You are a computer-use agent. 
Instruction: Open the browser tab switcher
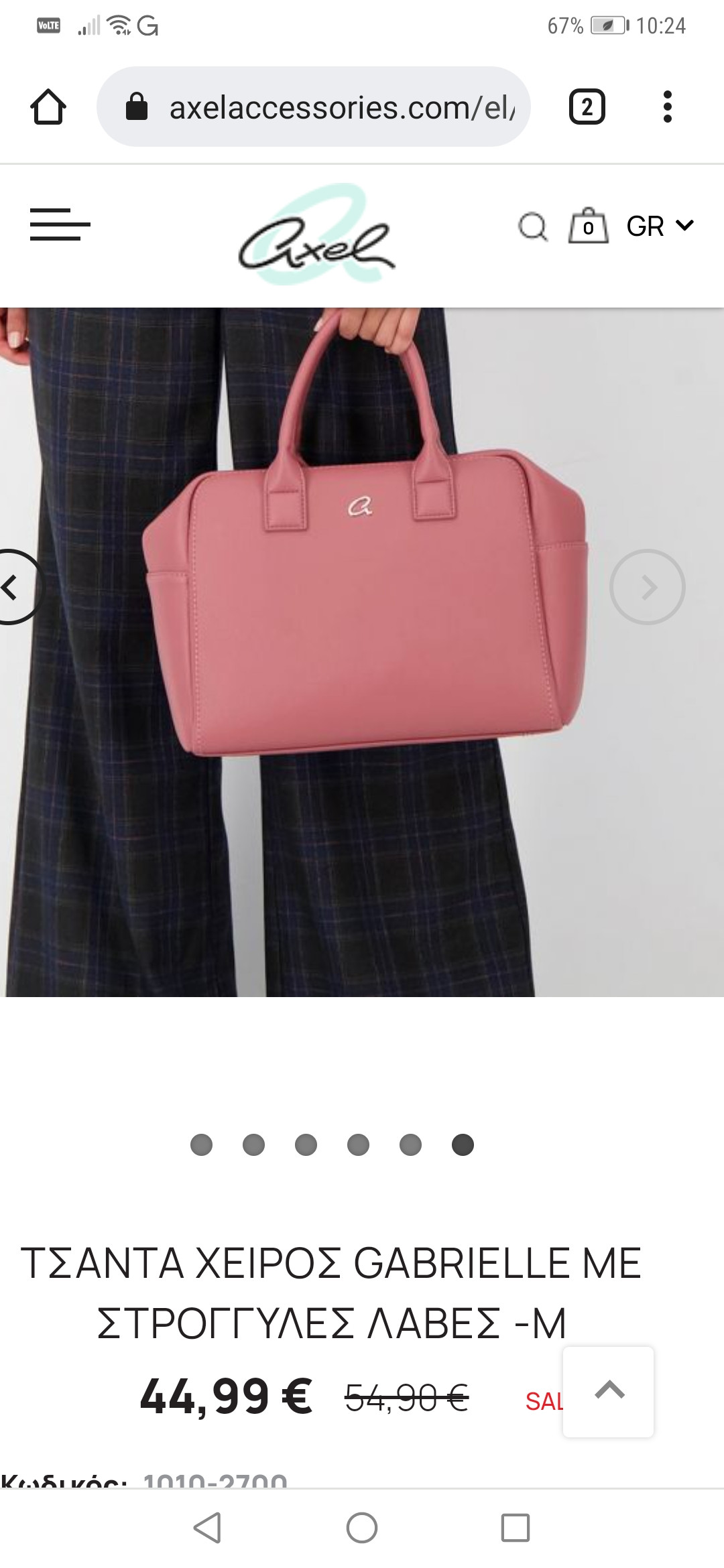tap(587, 107)
